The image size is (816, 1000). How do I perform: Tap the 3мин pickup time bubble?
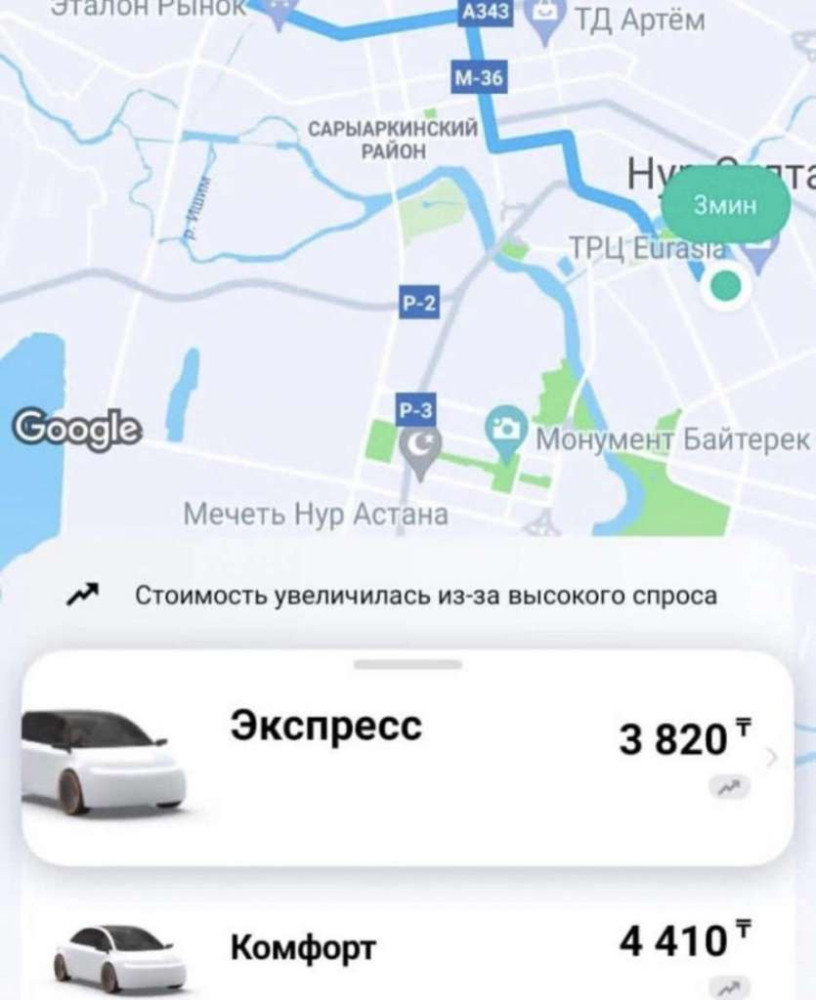click(x=726, y=206)
